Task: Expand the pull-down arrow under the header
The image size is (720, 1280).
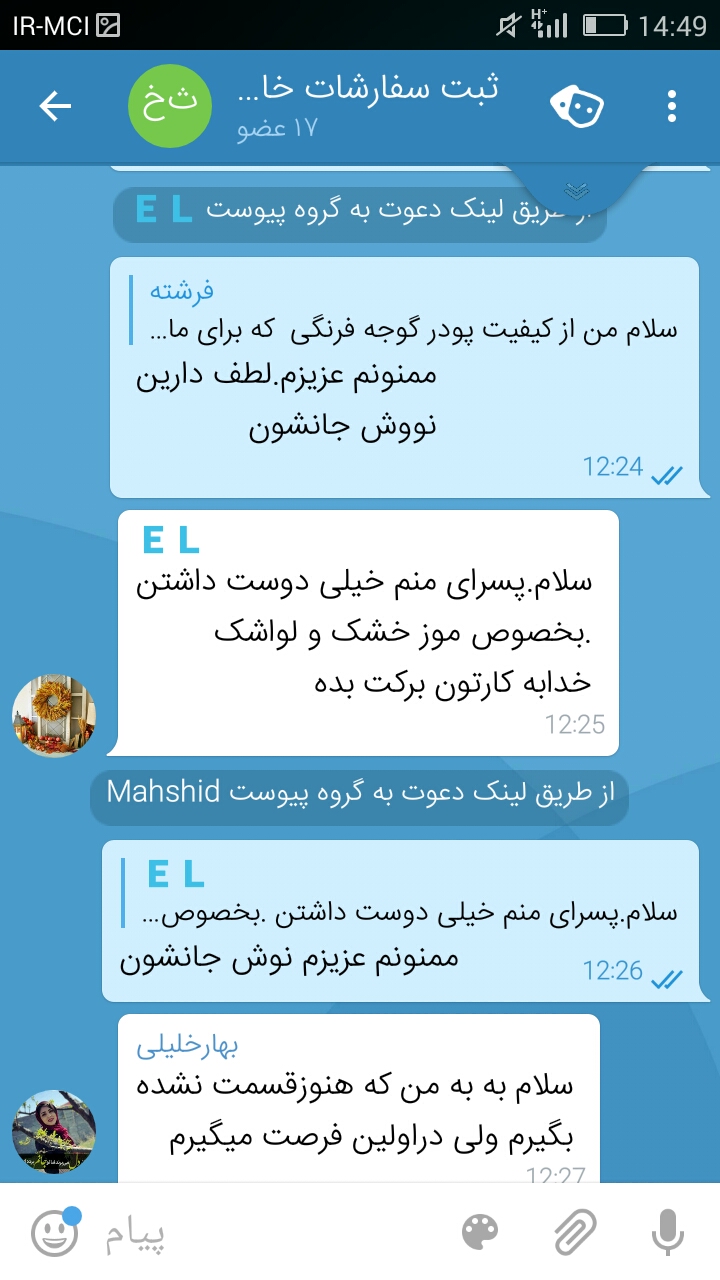Action: [575, 190]
